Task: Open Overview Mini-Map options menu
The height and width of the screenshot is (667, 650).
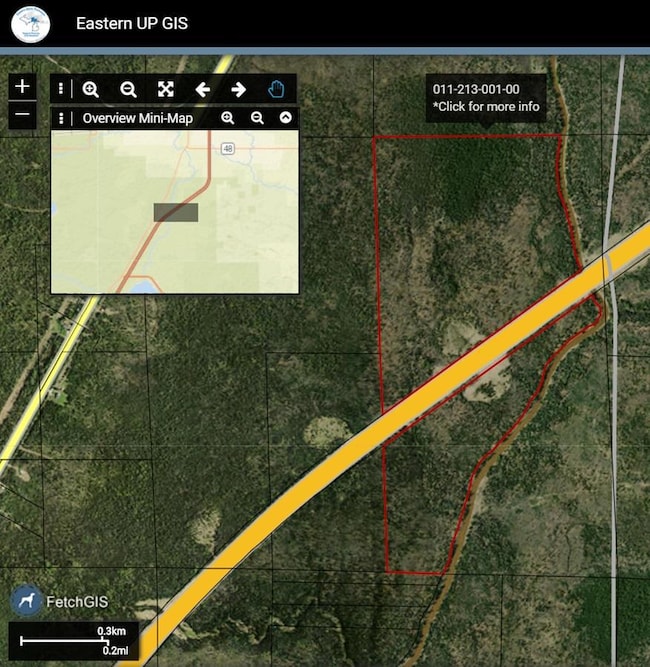Action: point(62,118)
